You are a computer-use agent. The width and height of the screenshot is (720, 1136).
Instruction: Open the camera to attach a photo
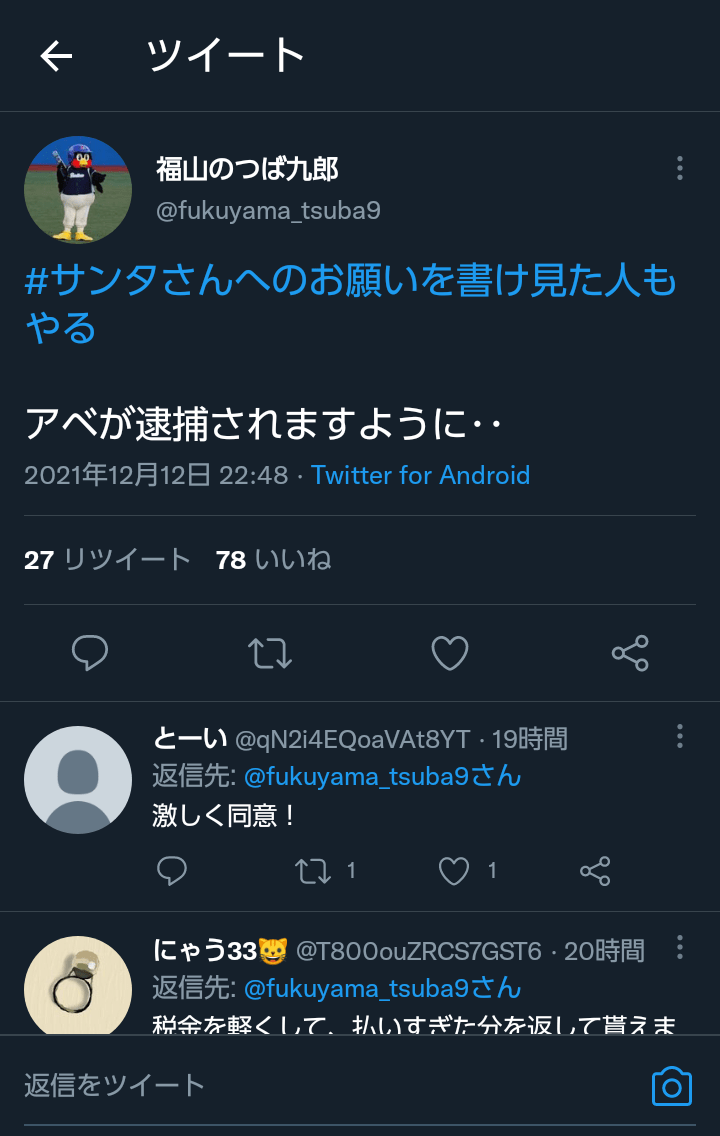(x=672, y=1086)
